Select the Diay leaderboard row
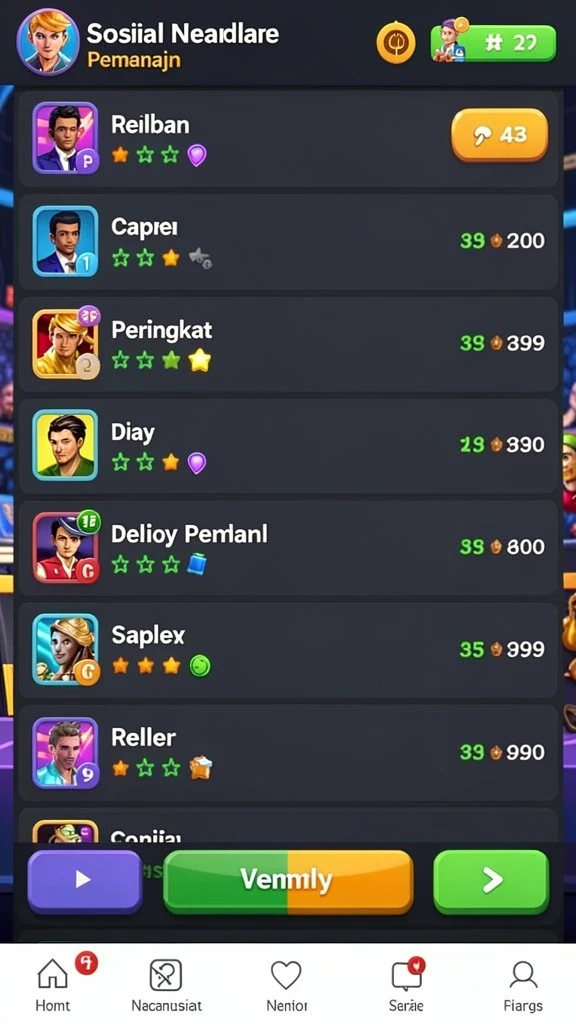Image resolution: width=576 pixels, height=1024 pixels. tap(288, 446)
